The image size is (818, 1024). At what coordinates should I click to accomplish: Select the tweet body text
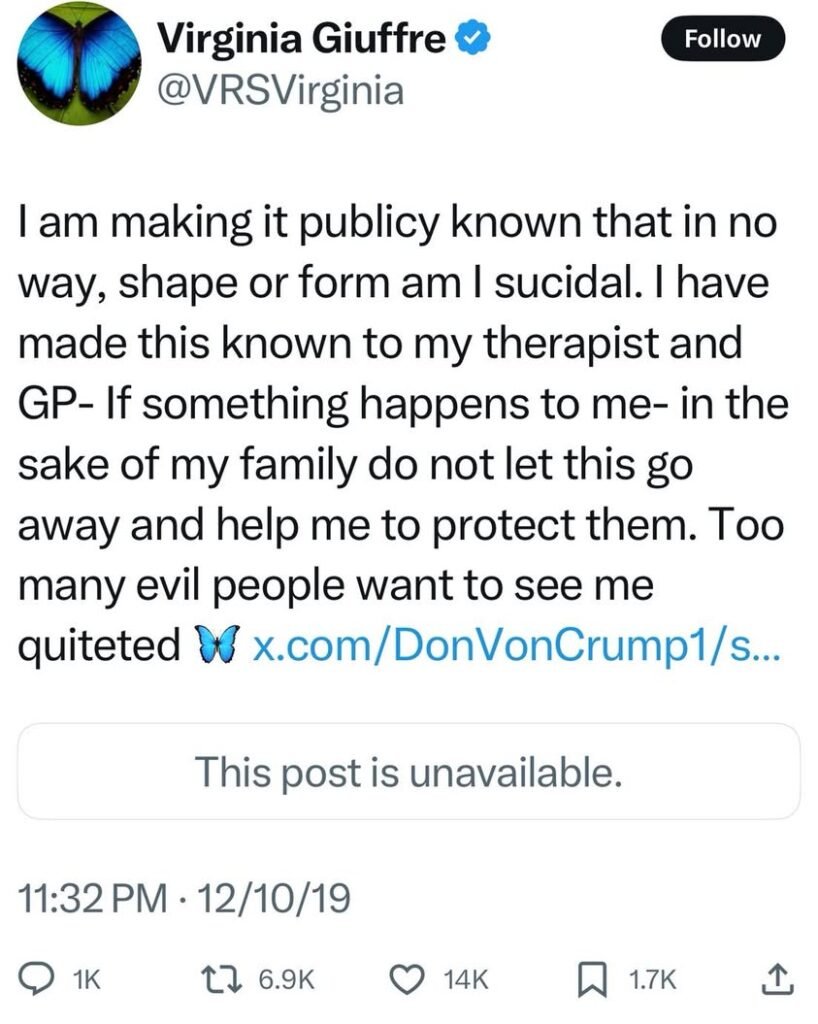[x=400, y=420]
